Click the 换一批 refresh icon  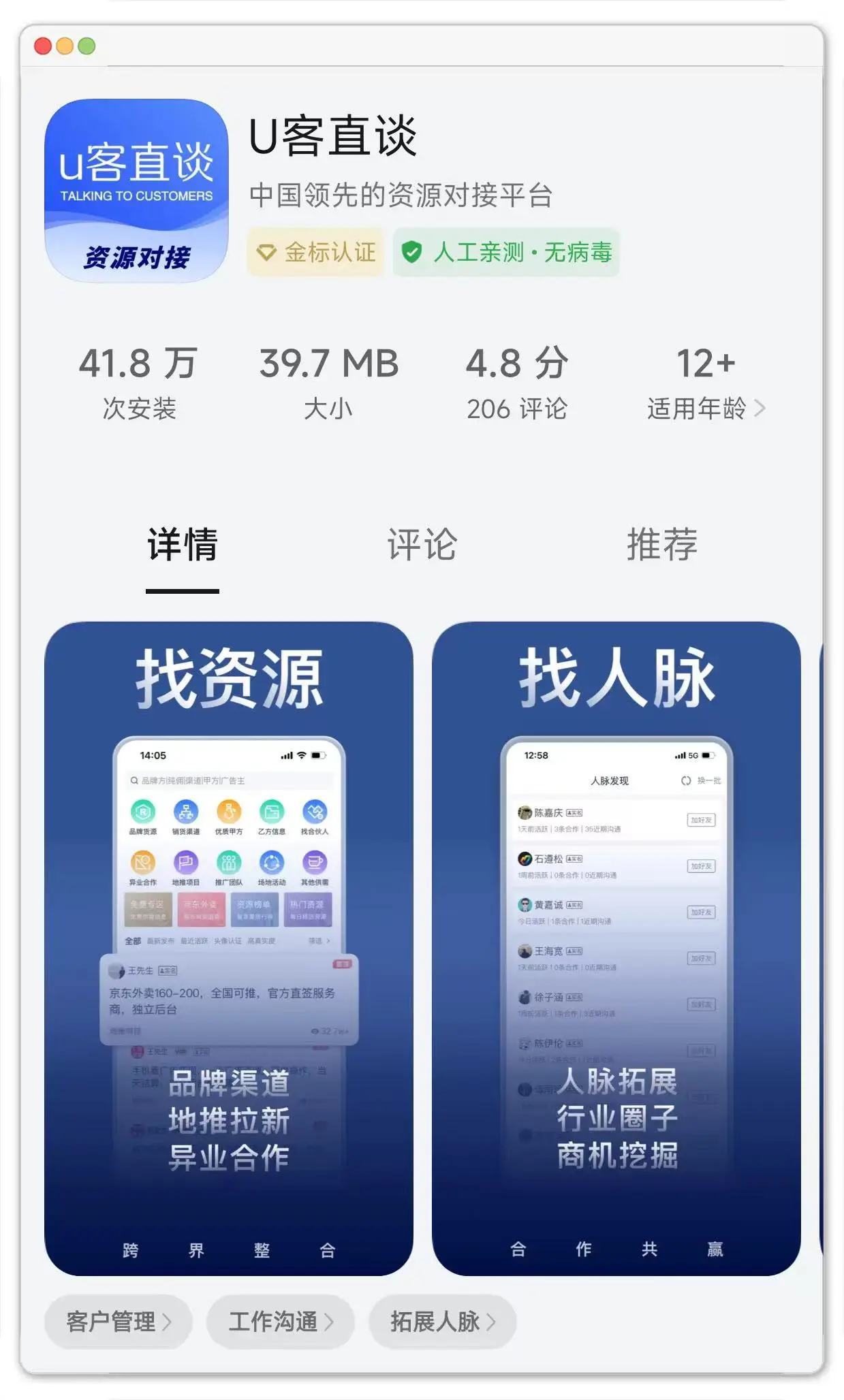(685, 780)
